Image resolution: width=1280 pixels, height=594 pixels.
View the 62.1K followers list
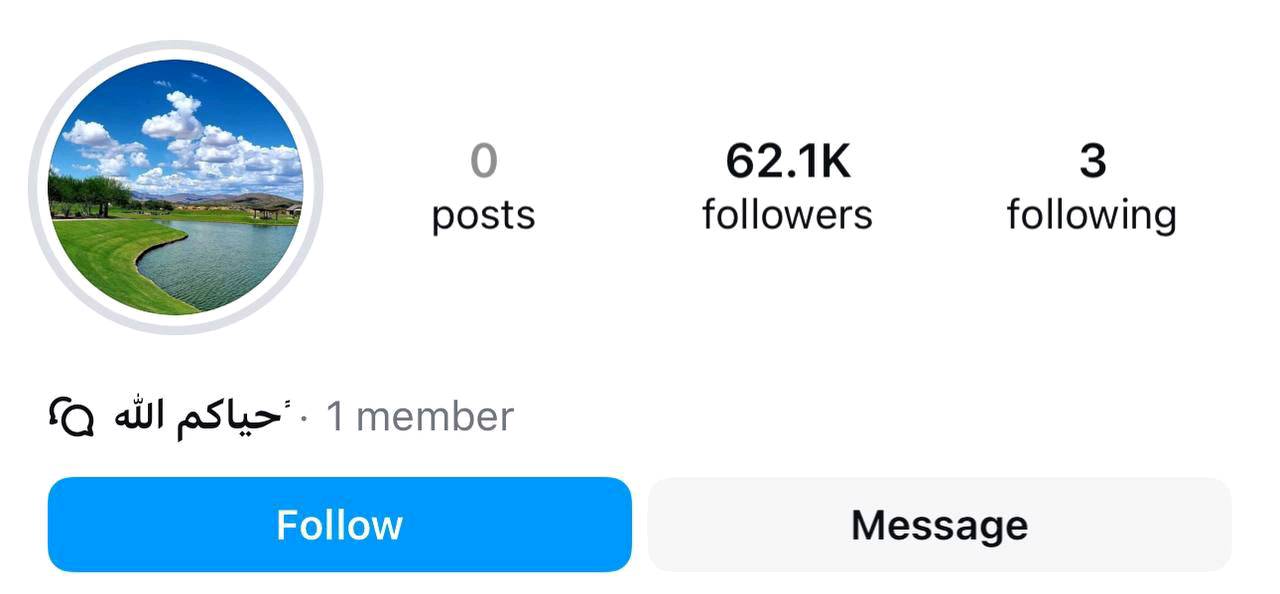787,187
